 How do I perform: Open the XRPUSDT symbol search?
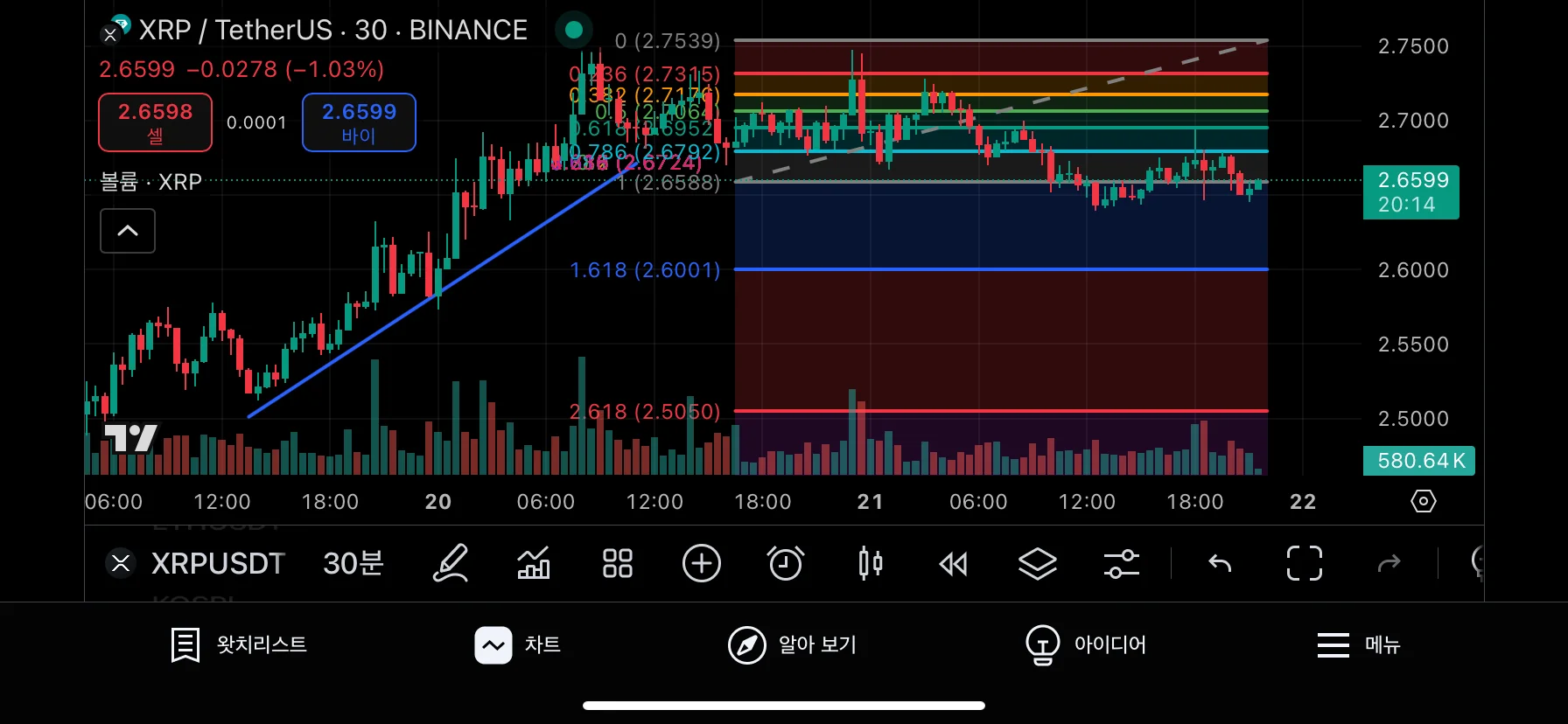217,564
